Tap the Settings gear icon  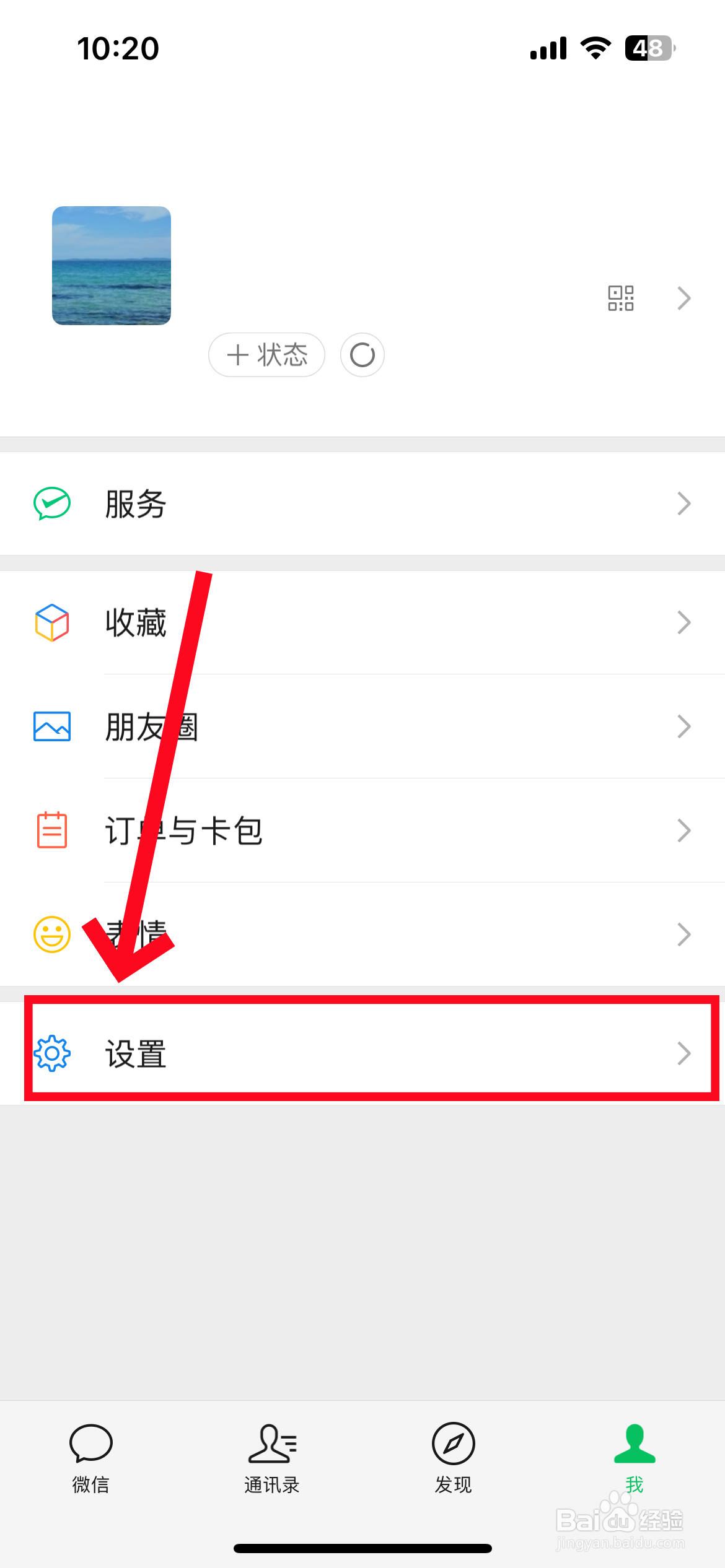point(53,1053)
